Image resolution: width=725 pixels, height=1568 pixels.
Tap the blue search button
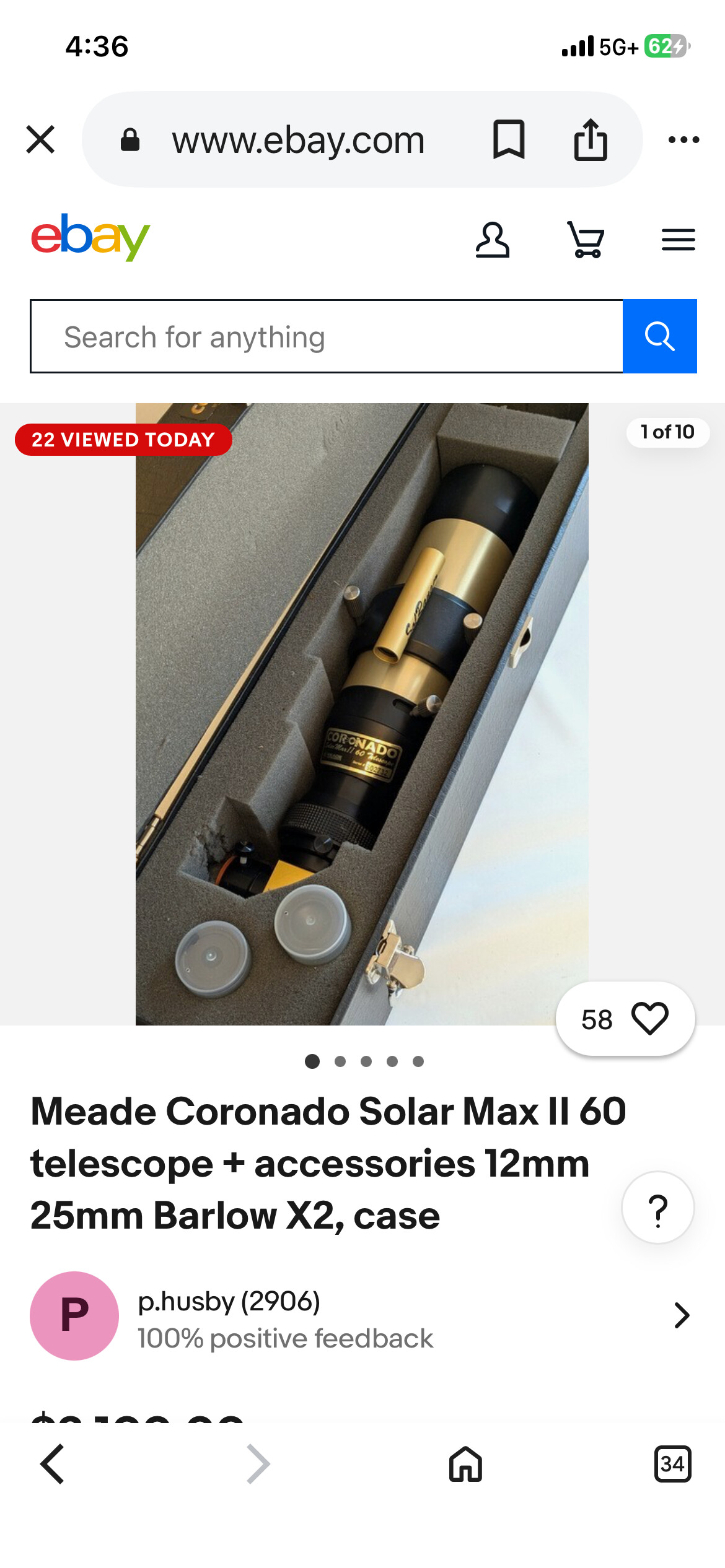659,337
